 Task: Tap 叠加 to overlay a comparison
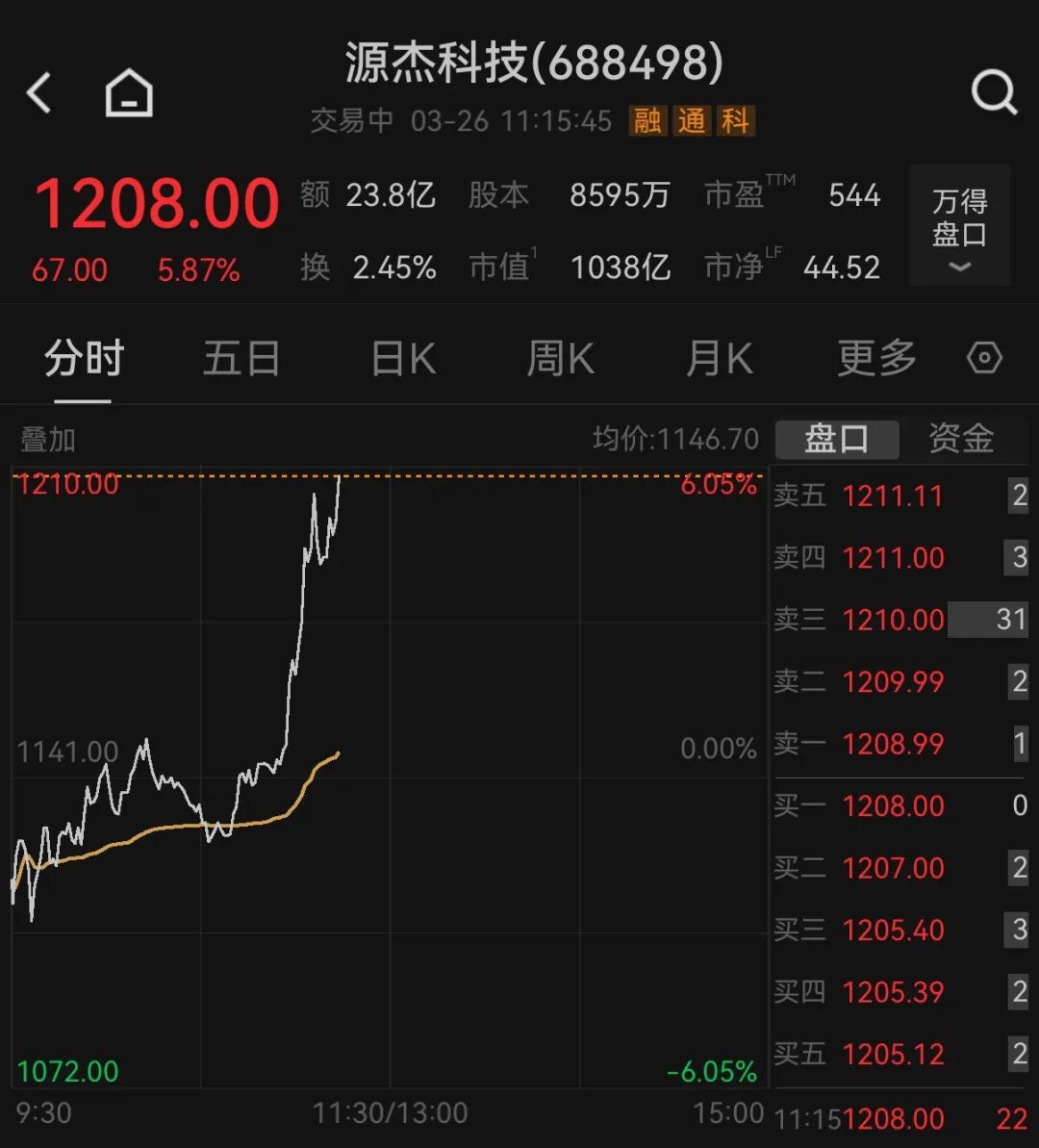pyautogui.click(x=48, y=440)
